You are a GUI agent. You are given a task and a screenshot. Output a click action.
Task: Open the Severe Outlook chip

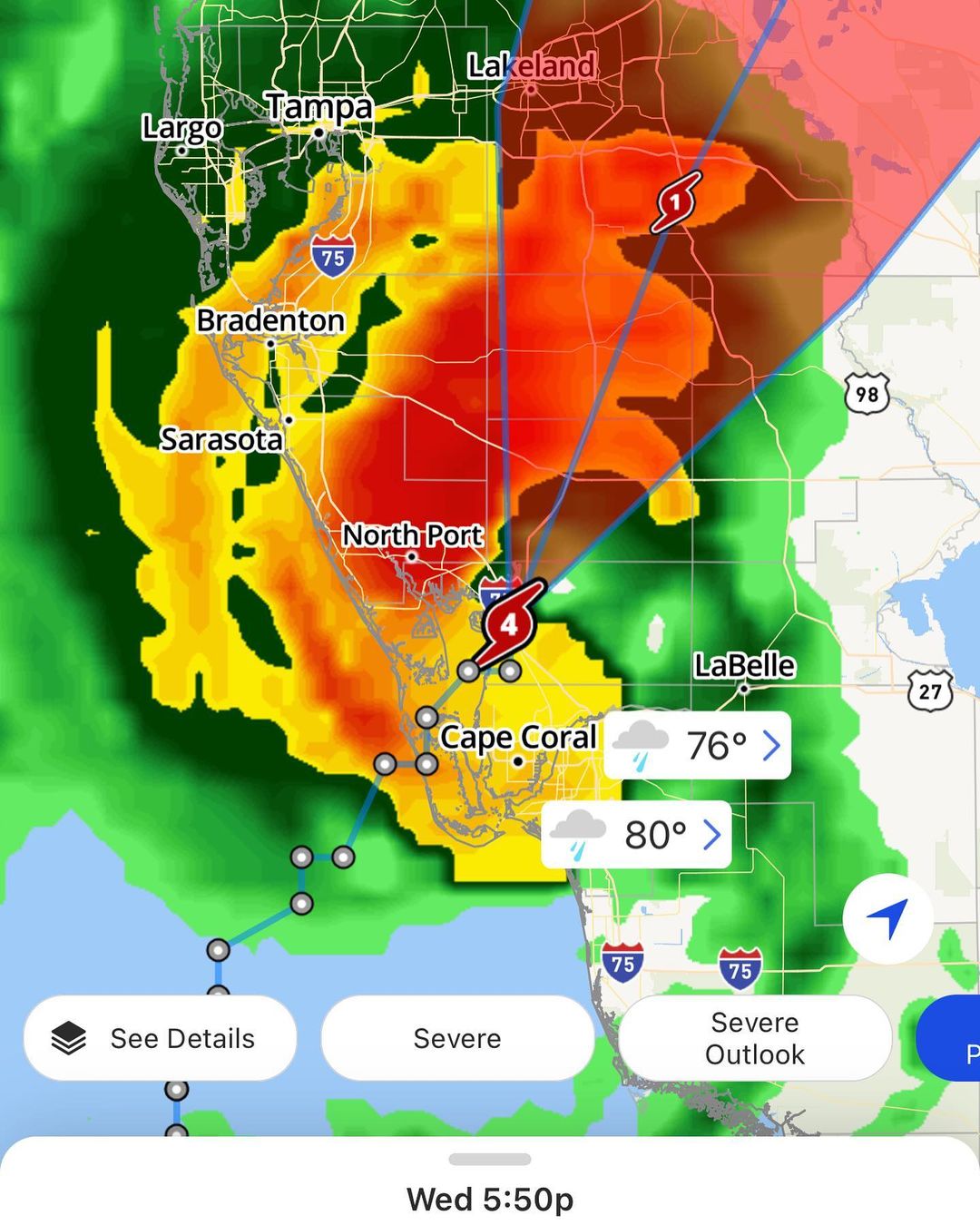tap(754, 1038)
